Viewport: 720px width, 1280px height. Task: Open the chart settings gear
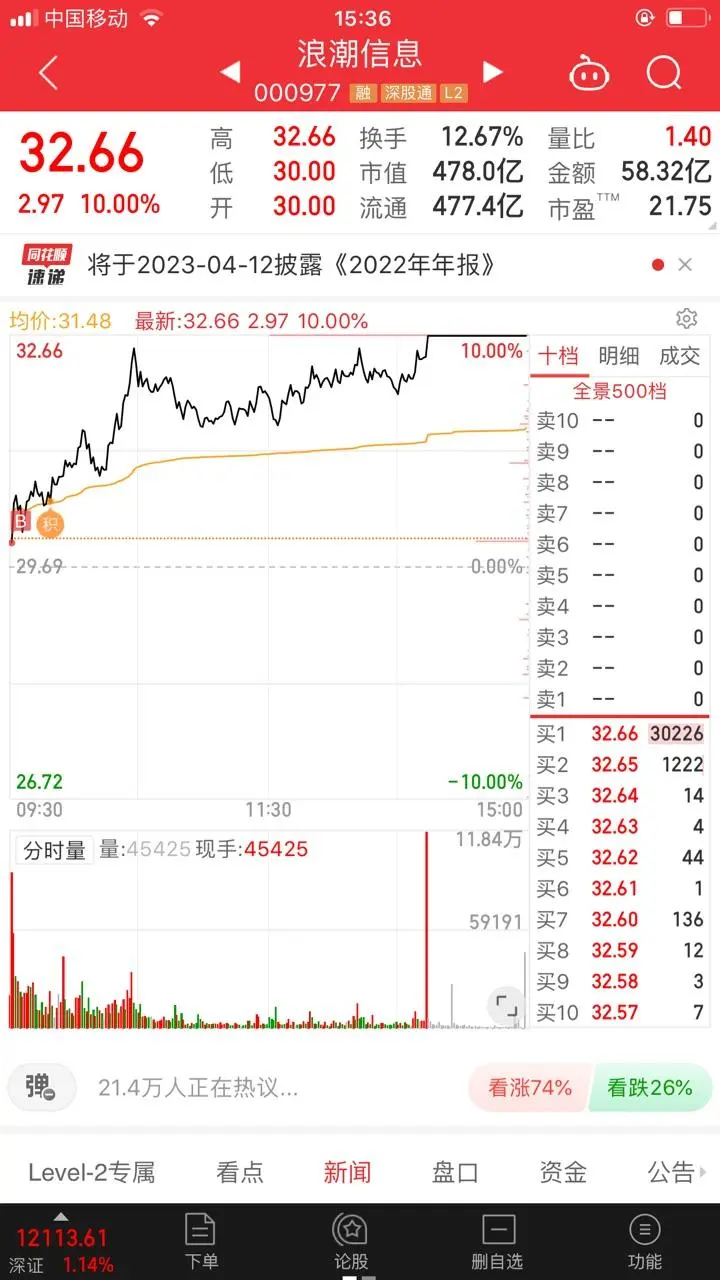(x=686, y=319)
